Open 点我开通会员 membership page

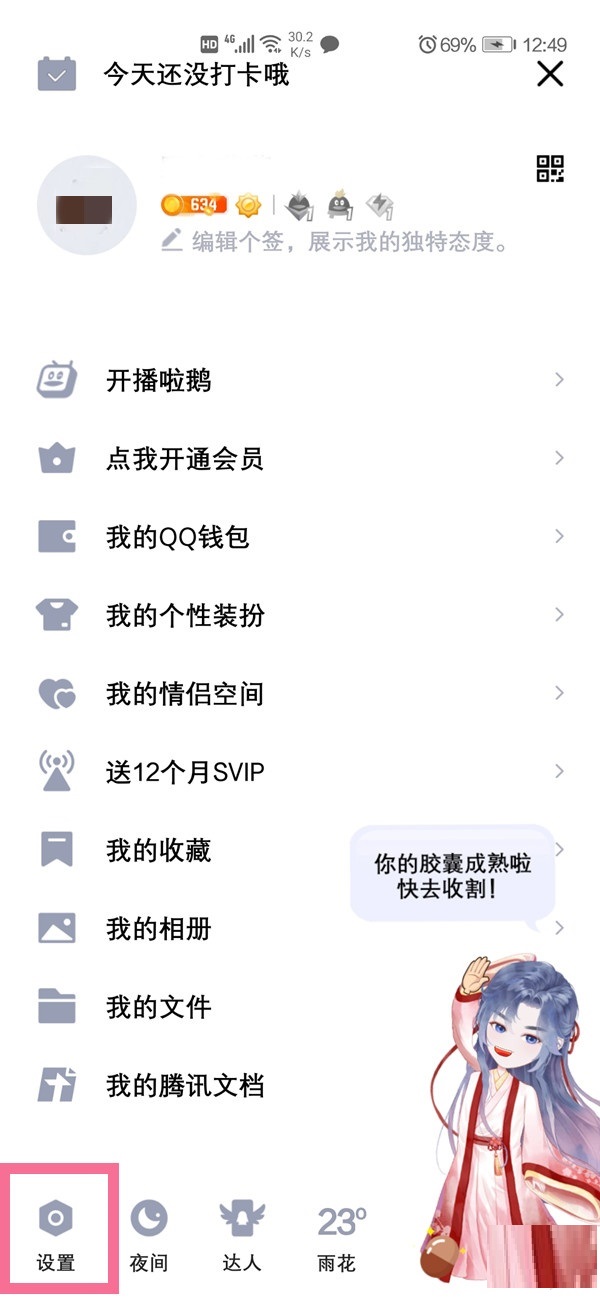184,459
